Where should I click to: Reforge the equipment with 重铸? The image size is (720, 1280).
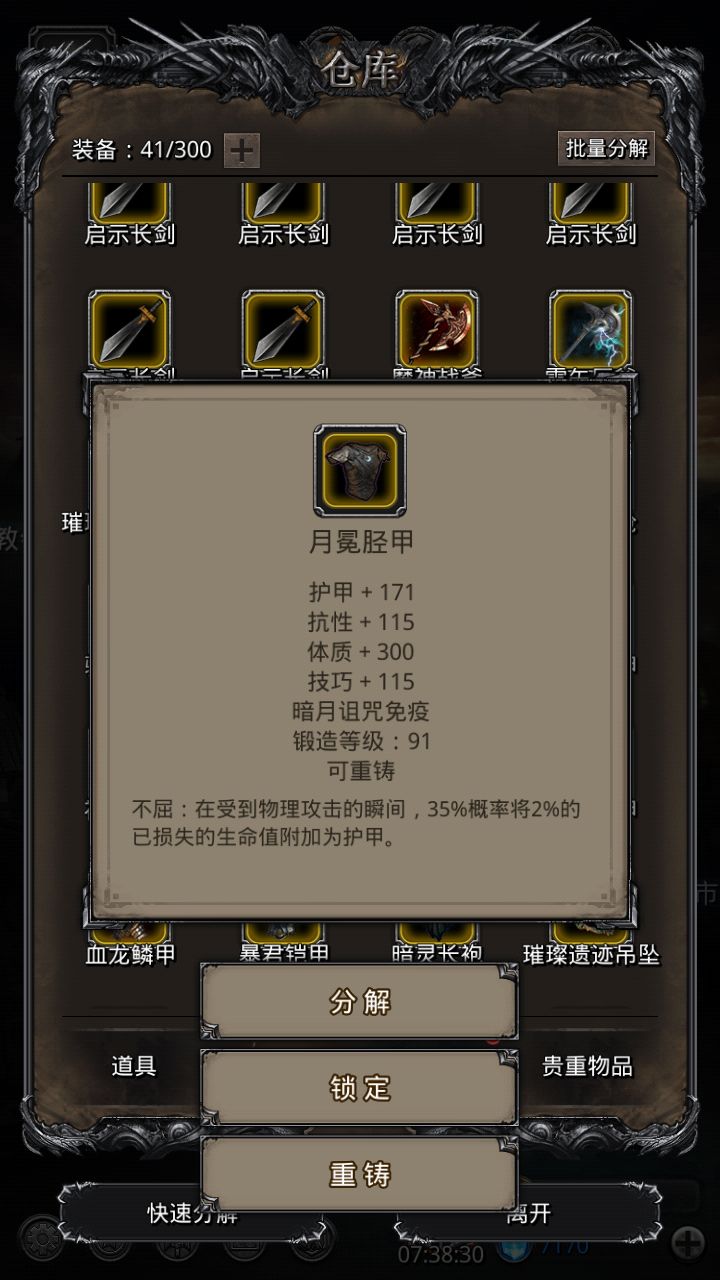click(360, 1174)
